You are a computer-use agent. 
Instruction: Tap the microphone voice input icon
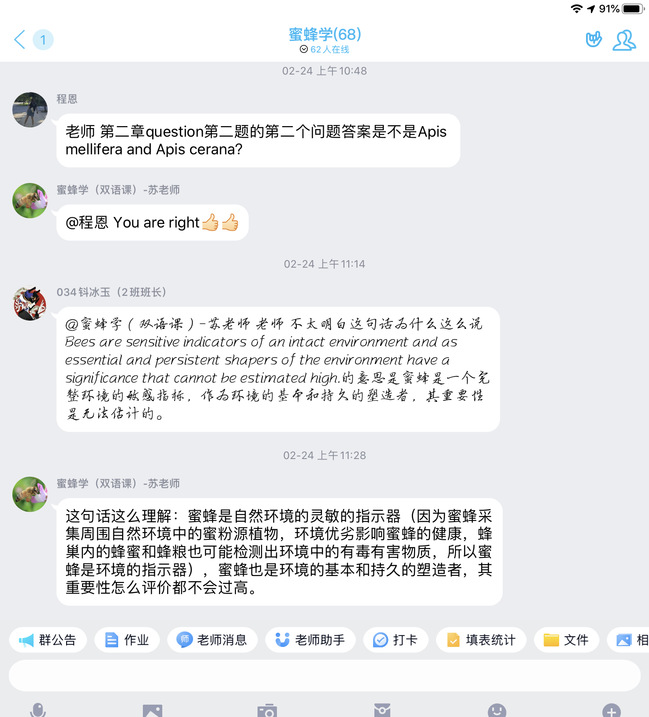[38, 710]
